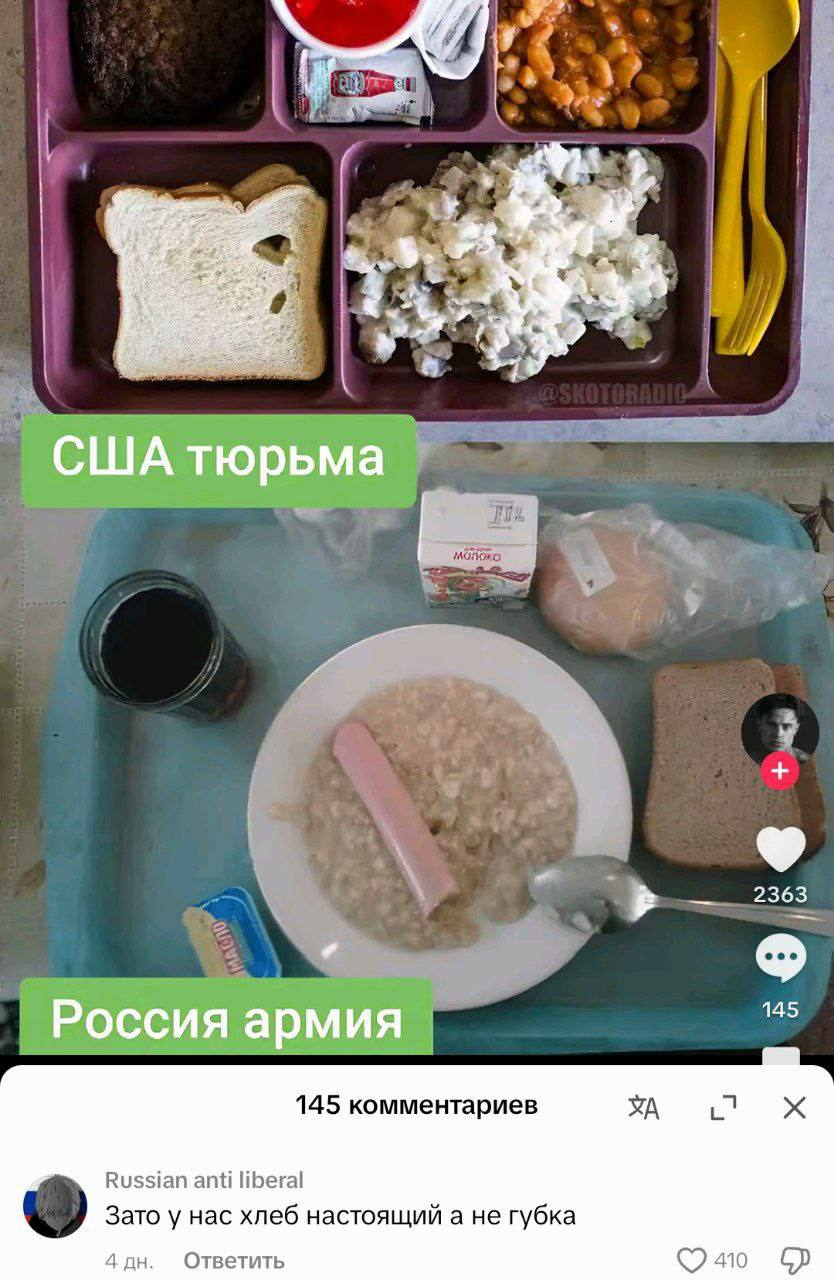This screenshot has height=1280, width=834.
Task: Close the comments panel
Action: point(794,1107)
